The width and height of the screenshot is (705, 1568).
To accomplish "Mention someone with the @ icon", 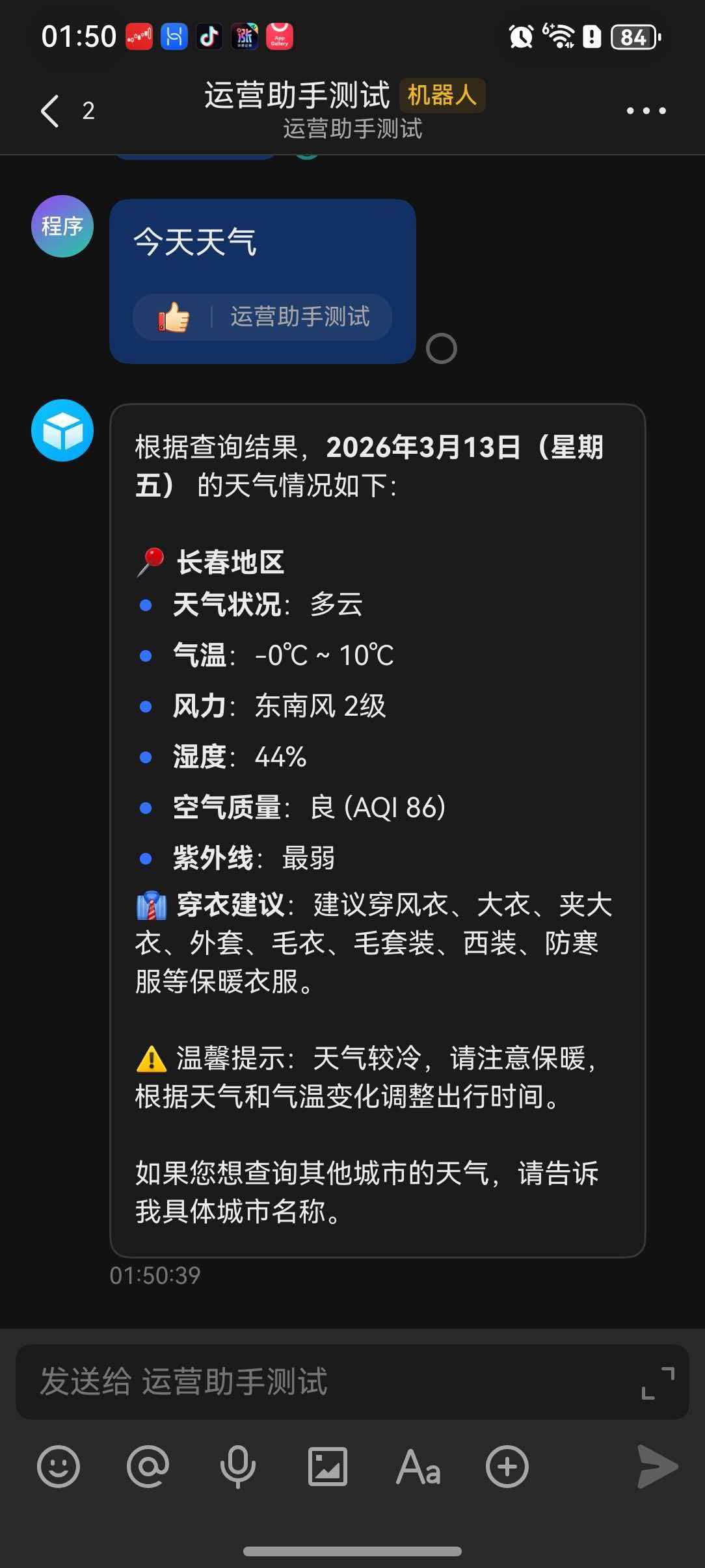I will [x=148, y=1467].
